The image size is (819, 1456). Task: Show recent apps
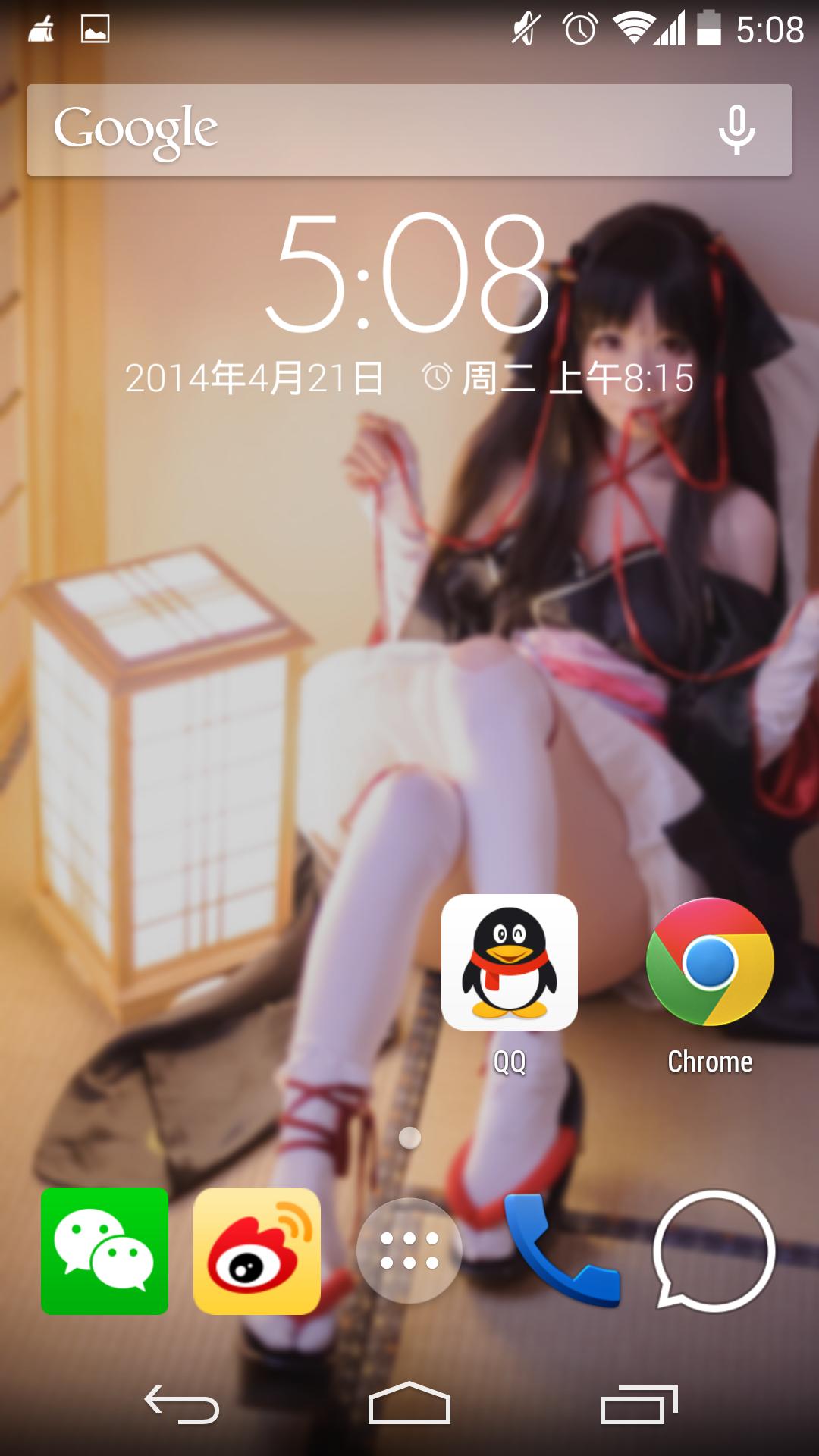click(639, 1404)
